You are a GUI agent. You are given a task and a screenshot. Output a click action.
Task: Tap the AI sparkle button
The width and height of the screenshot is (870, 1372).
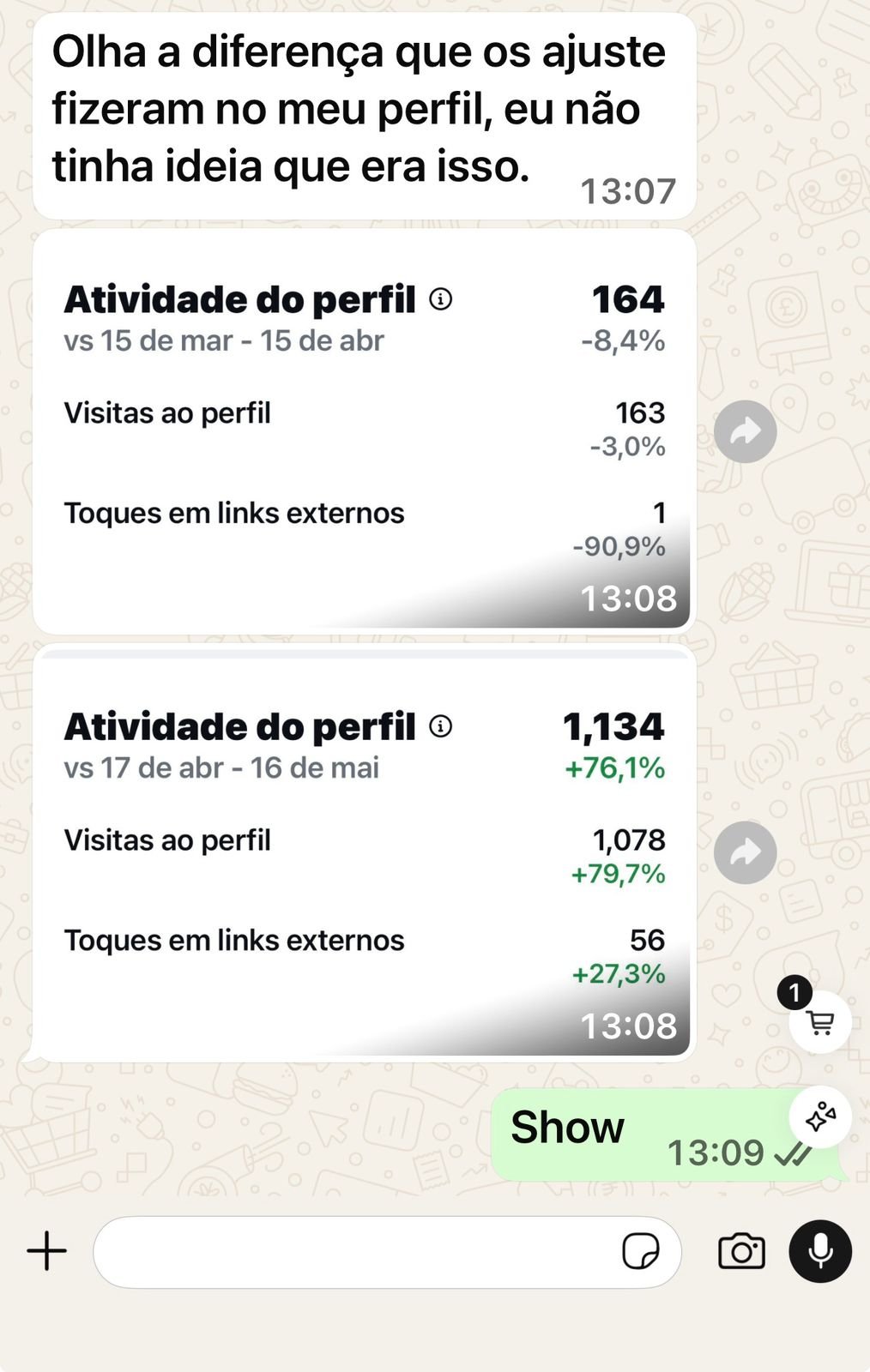point(820,1116)
